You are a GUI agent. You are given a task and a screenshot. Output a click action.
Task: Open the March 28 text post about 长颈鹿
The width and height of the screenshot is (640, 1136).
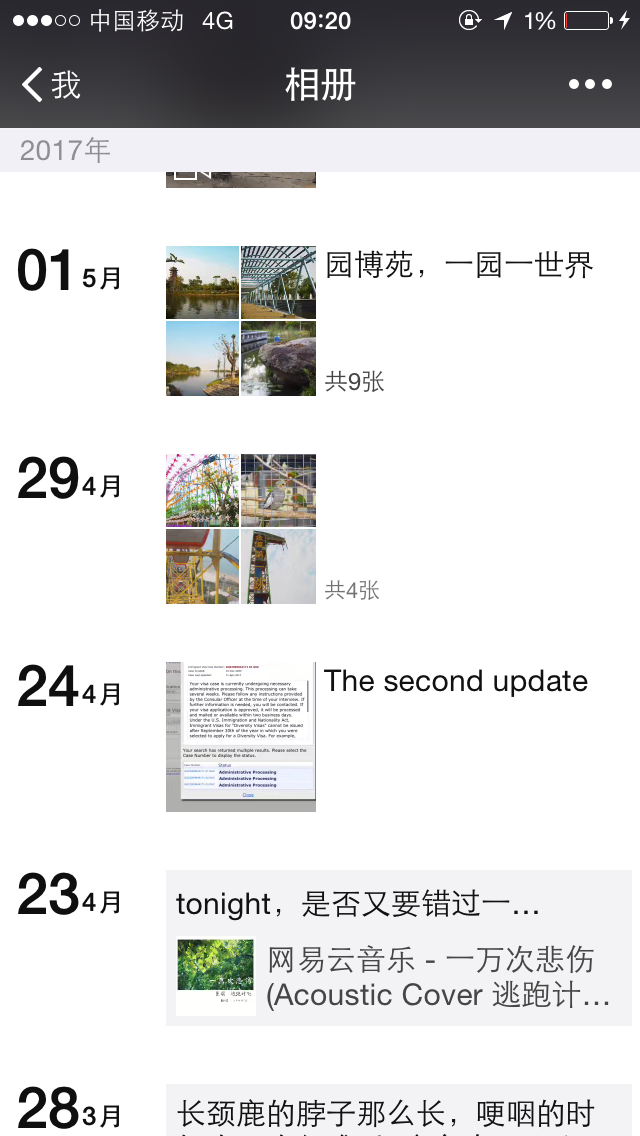tap(398, 1112)
